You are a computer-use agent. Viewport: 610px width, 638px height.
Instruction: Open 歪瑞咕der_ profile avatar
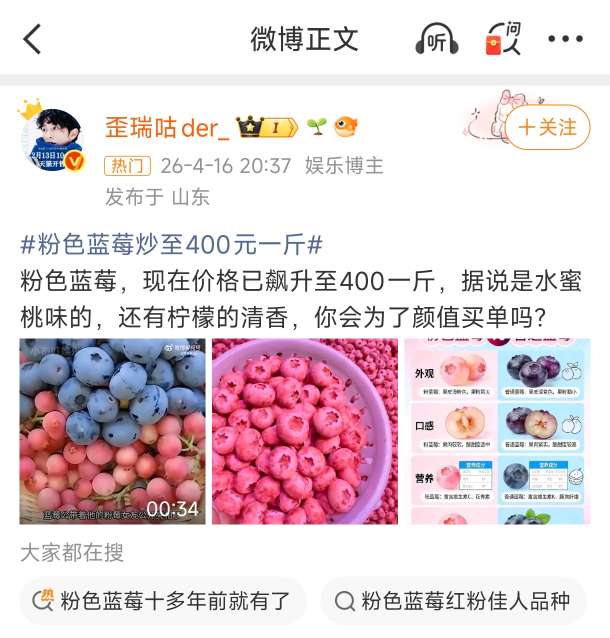(52, 139)
